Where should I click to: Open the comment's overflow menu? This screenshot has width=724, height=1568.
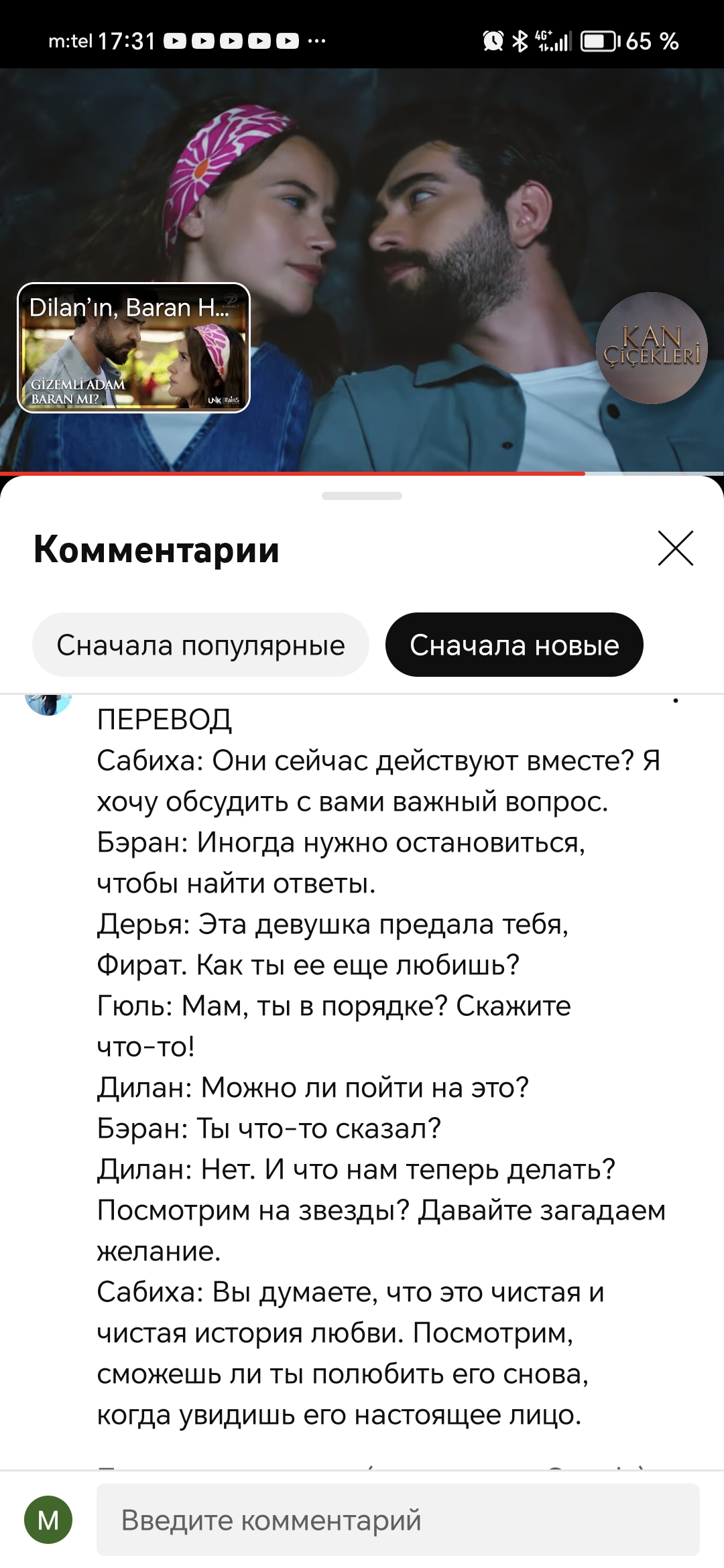pyautogui.click(x=676, y=701)
